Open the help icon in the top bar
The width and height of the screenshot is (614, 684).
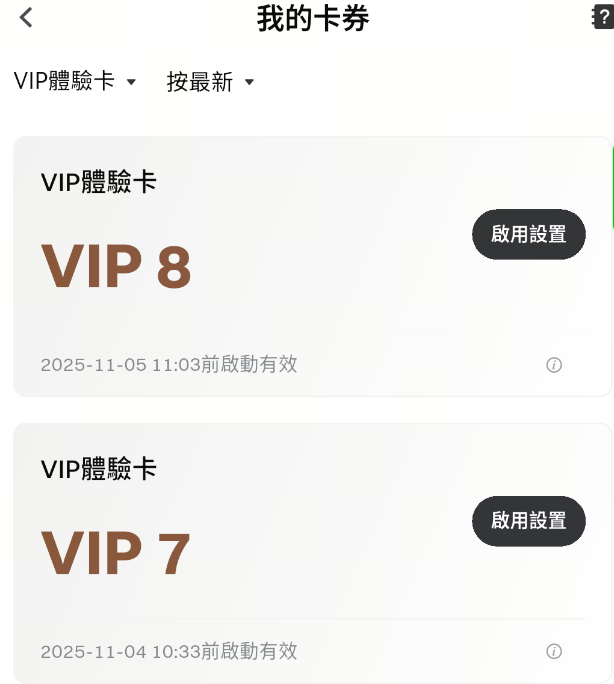[x=603, y=17]
